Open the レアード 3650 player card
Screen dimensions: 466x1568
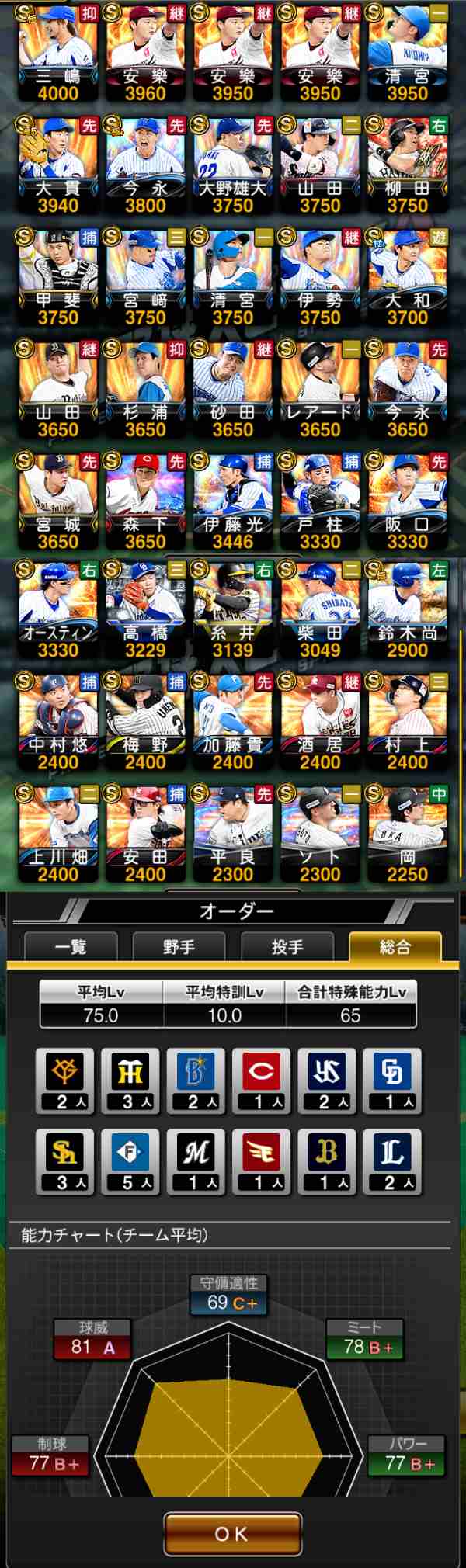[x=320, y=388]
